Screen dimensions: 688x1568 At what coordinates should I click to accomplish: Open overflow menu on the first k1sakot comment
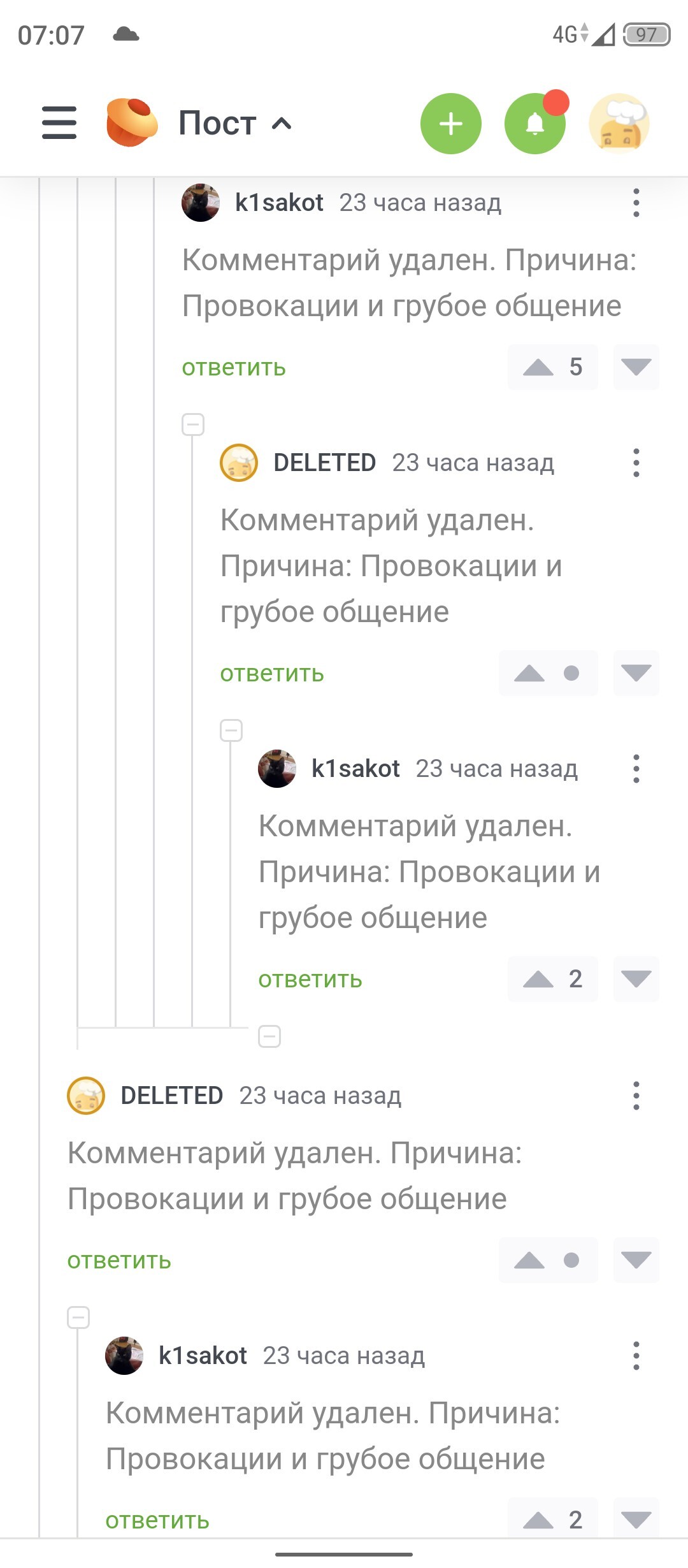636,203
